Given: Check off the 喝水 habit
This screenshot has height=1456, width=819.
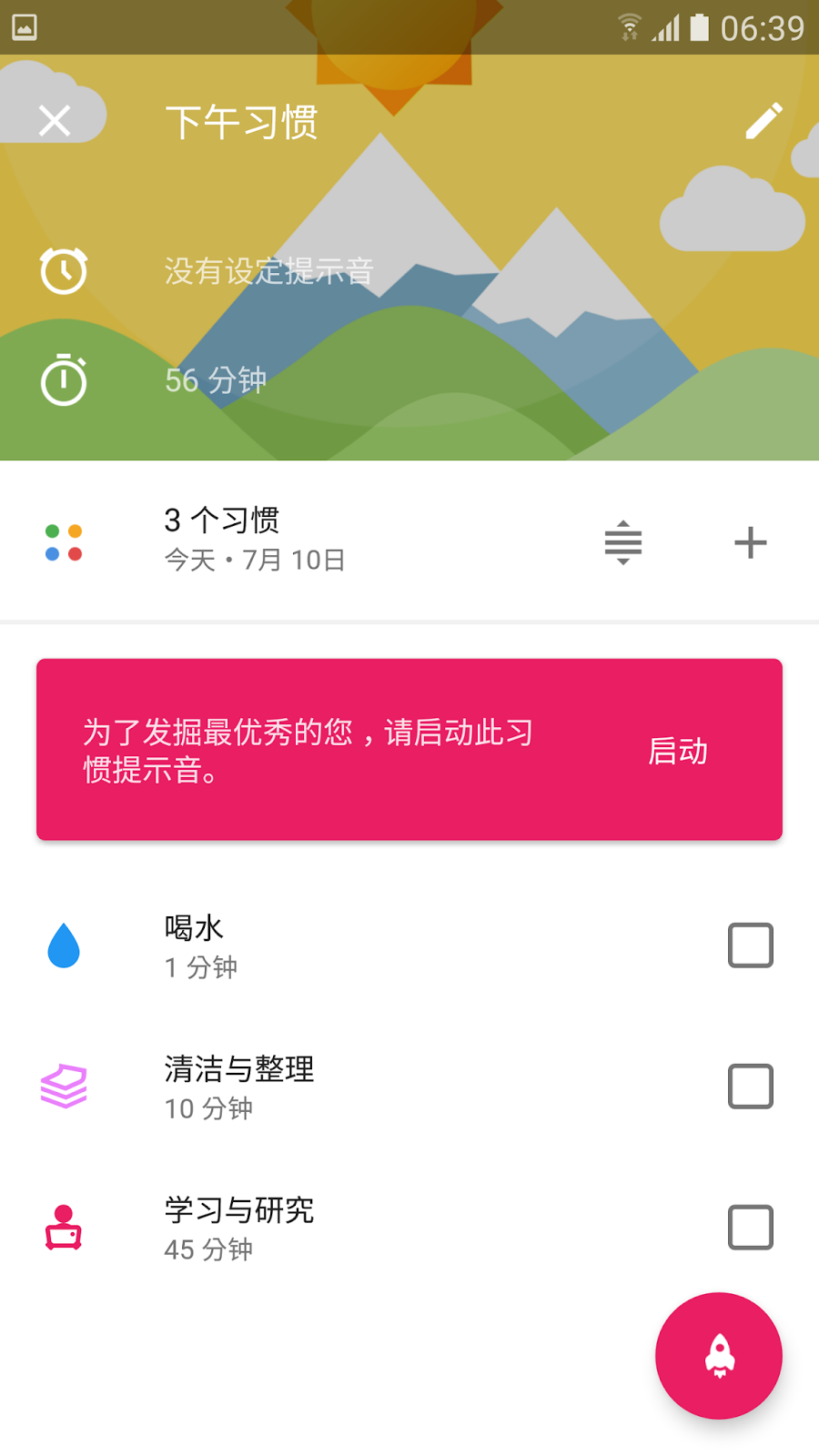Looking at the screenshot, I should [x=751, y=945].
